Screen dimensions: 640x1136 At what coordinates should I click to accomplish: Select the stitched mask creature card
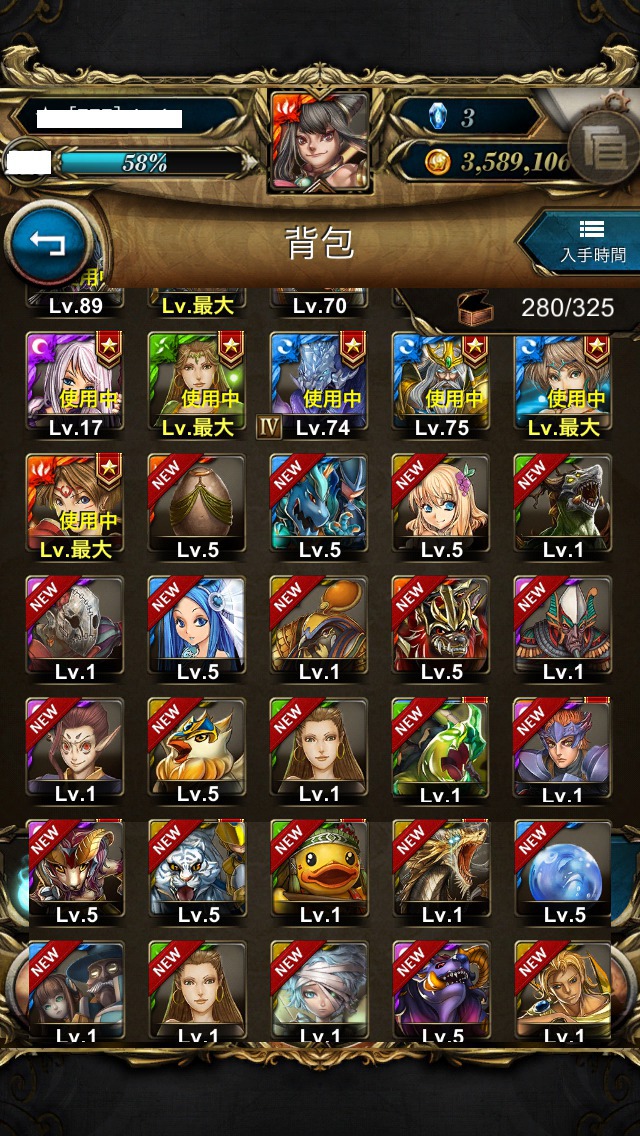coord(75,629)
